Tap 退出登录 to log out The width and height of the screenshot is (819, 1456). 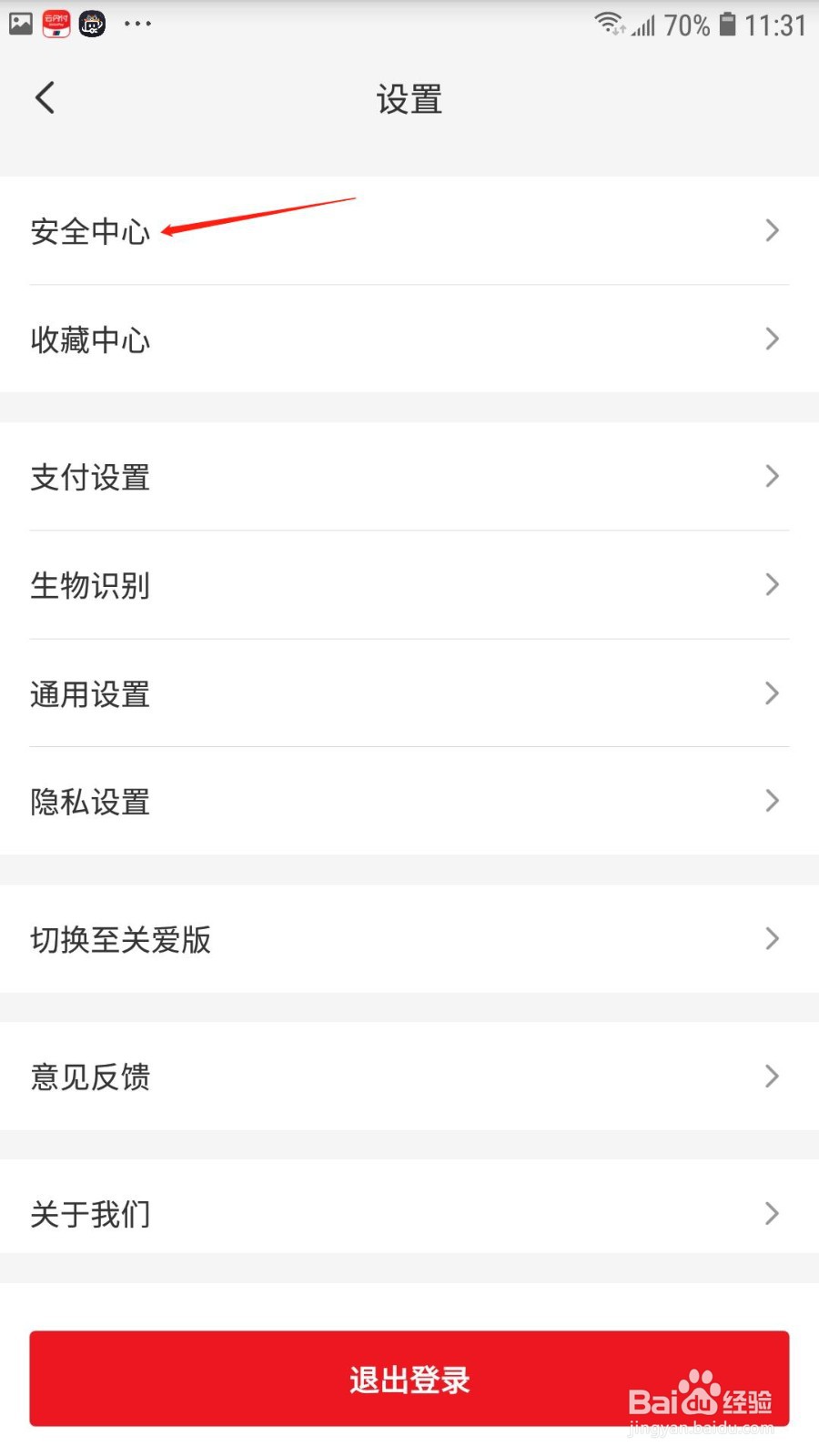pos(409,1379)
